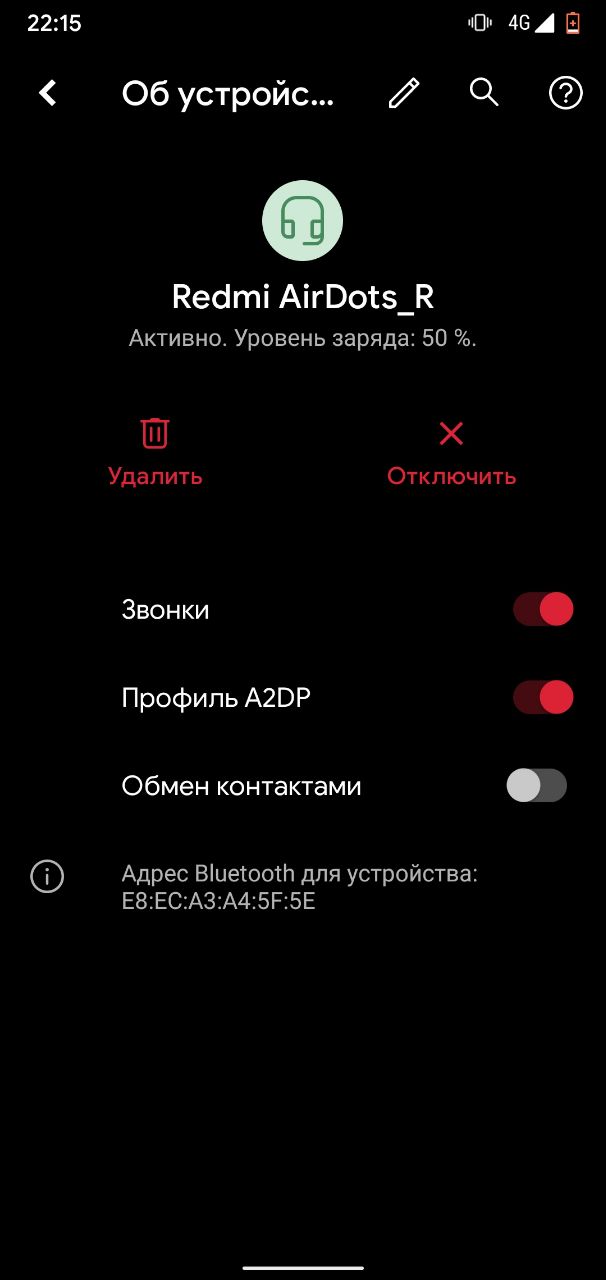Enable the Обмен контактами switch

(x=537, y=785)
